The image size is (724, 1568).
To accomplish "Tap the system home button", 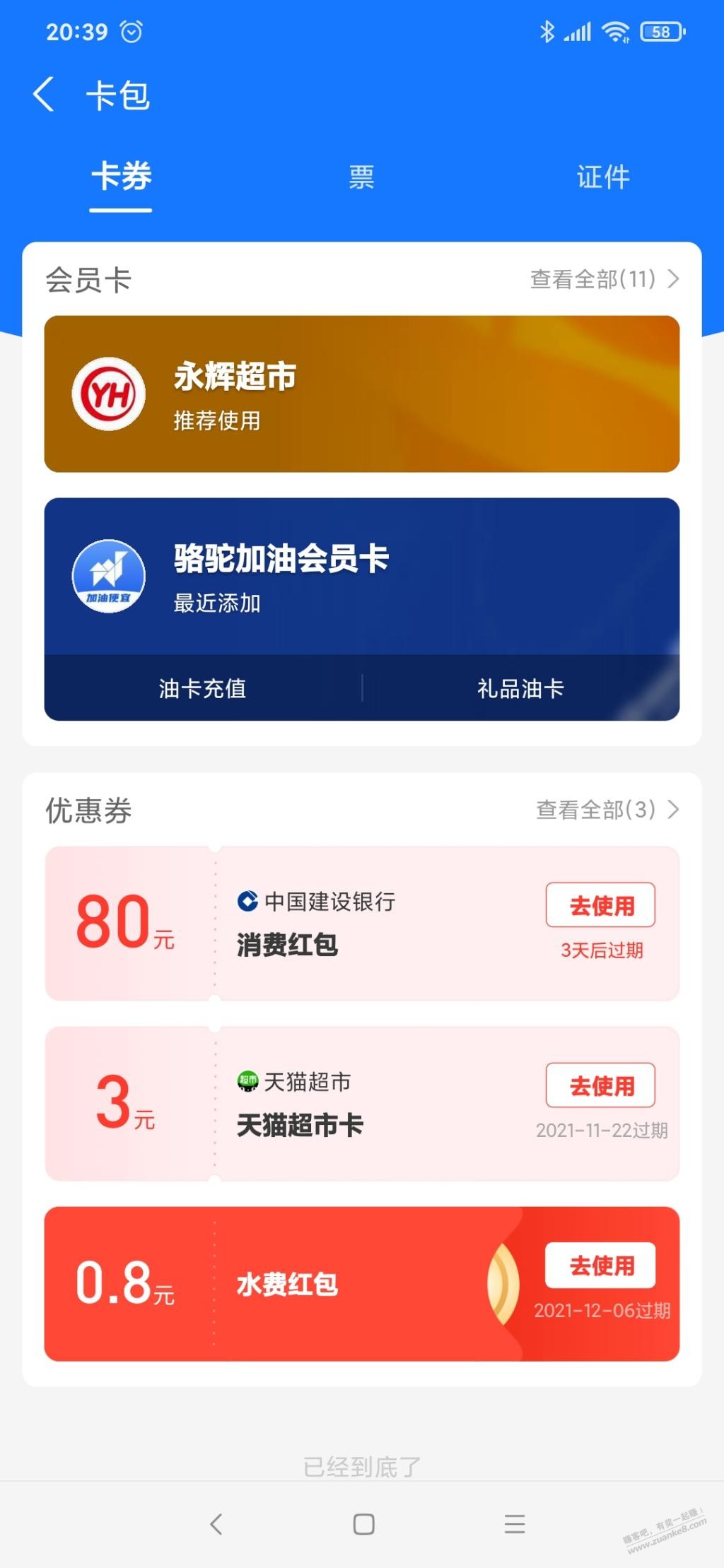I will pos(363,1524).
